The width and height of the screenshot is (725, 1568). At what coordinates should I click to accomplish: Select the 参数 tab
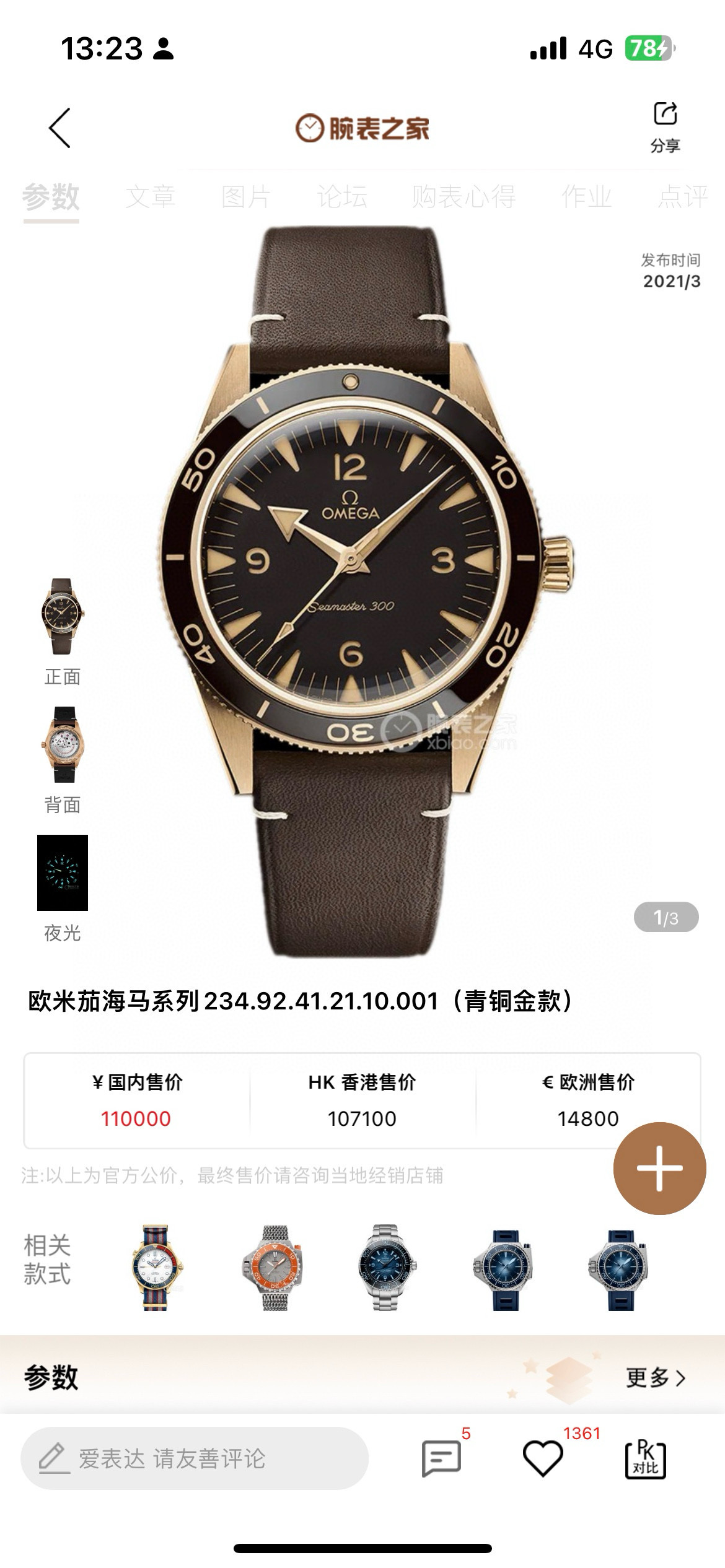(x=51, y=197)
